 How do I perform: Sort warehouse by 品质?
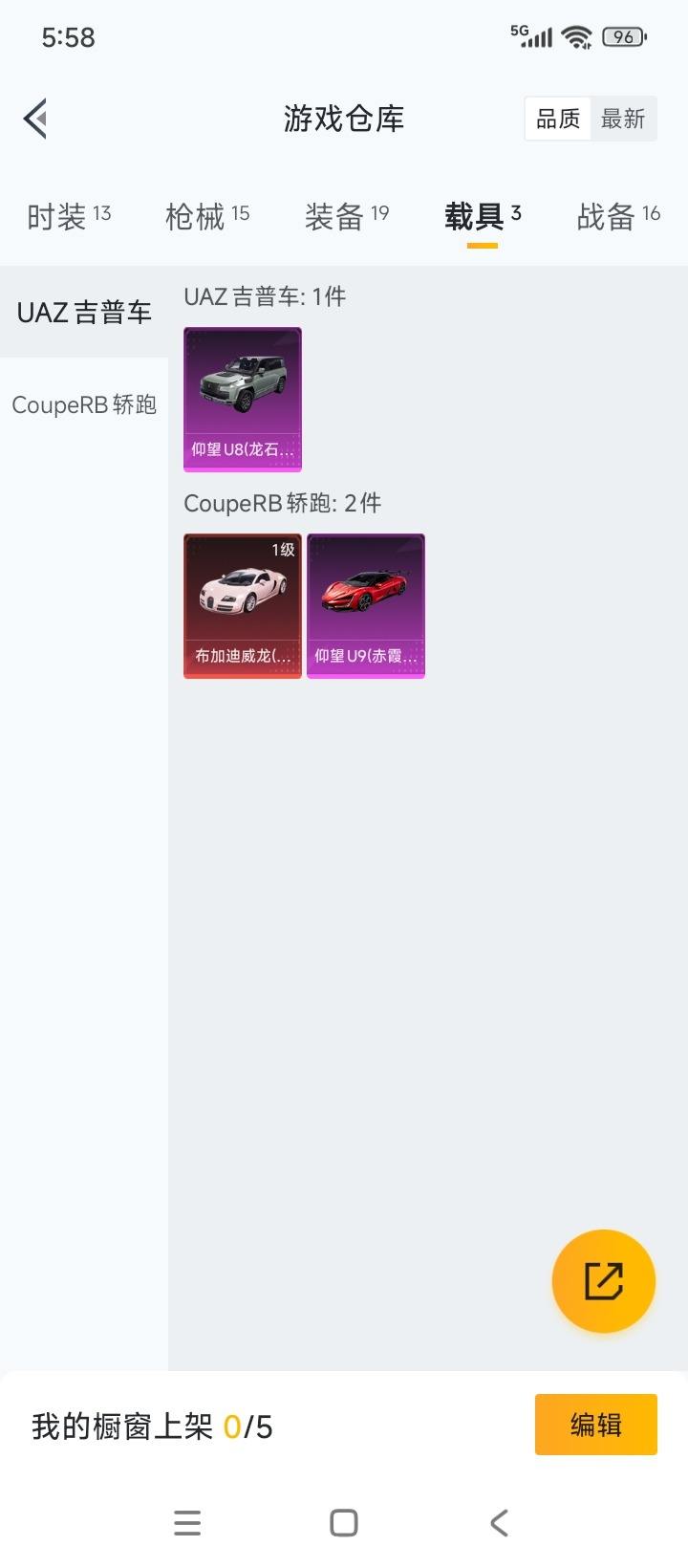click(558, 120)
